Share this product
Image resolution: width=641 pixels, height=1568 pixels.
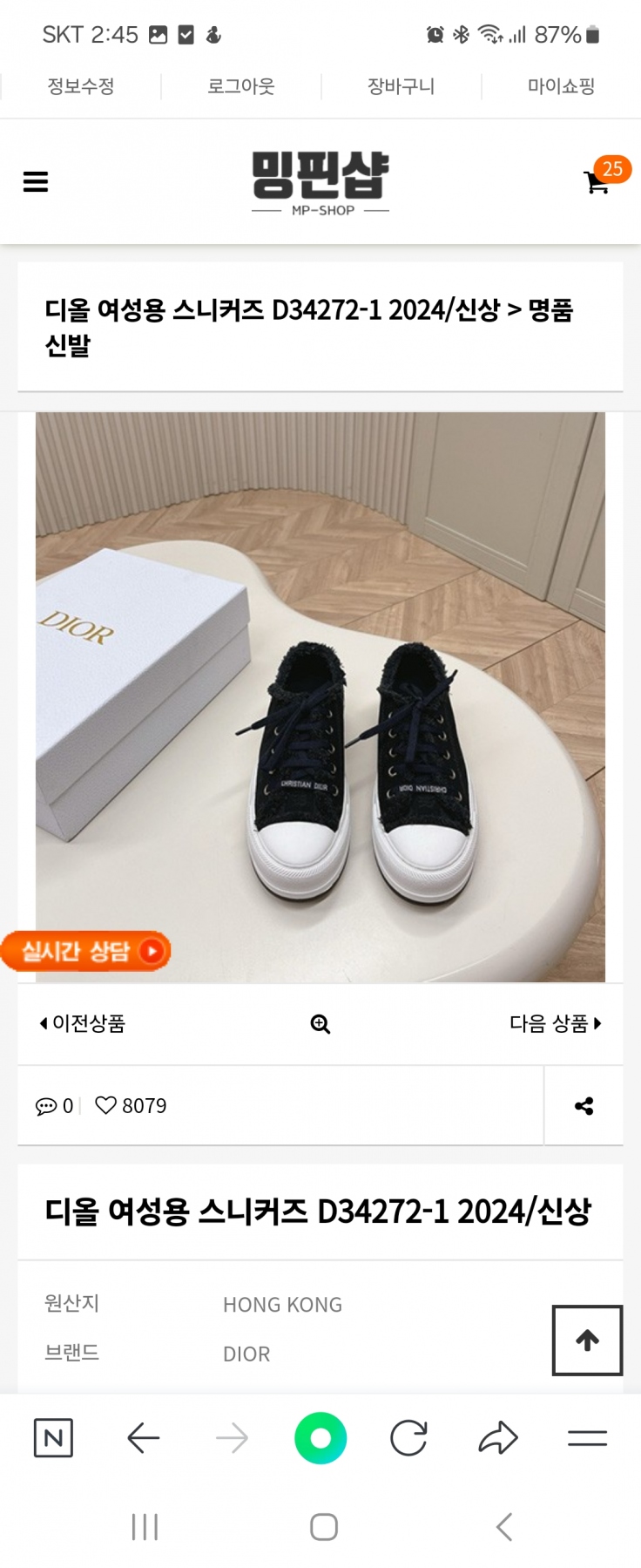point(584,1106)
